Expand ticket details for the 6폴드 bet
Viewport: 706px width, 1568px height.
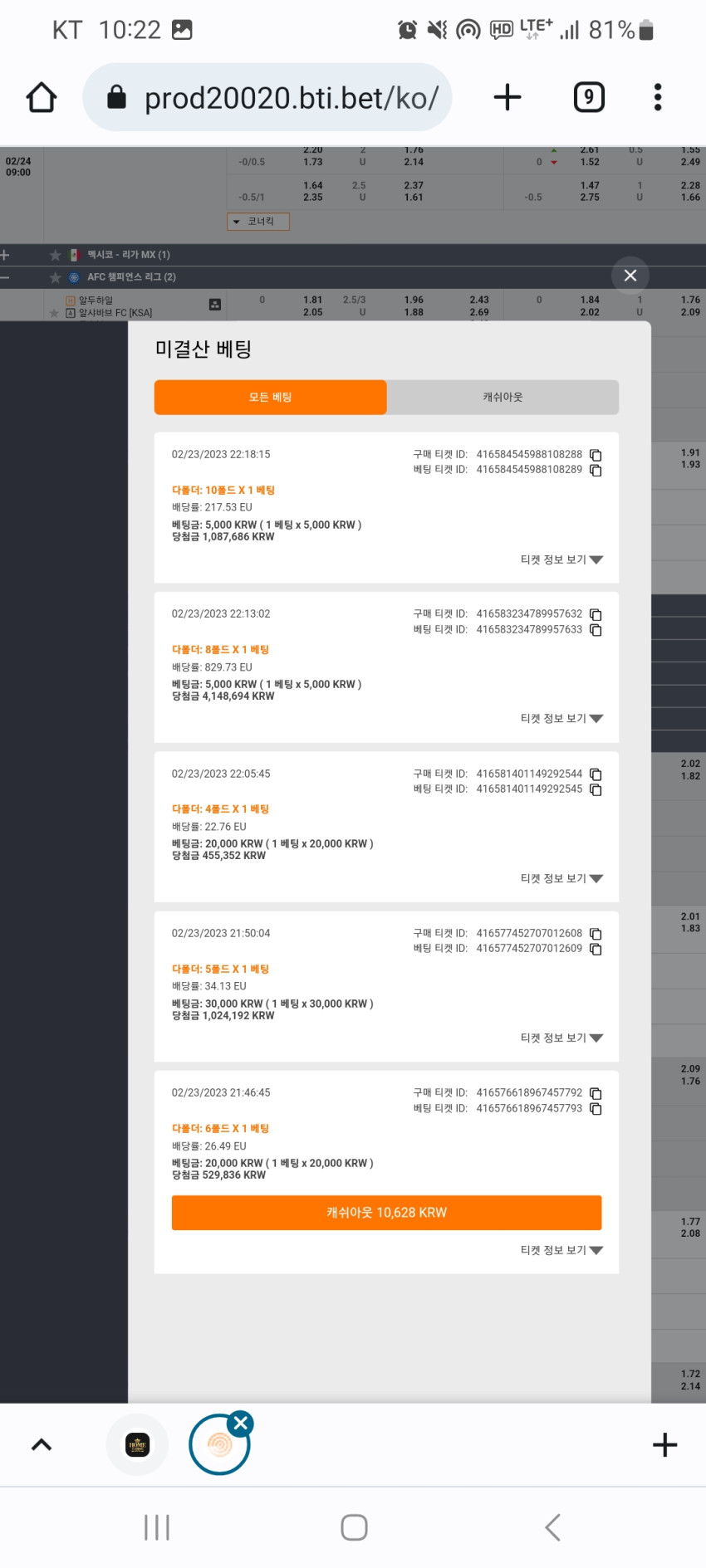[x=561, y=1250]
